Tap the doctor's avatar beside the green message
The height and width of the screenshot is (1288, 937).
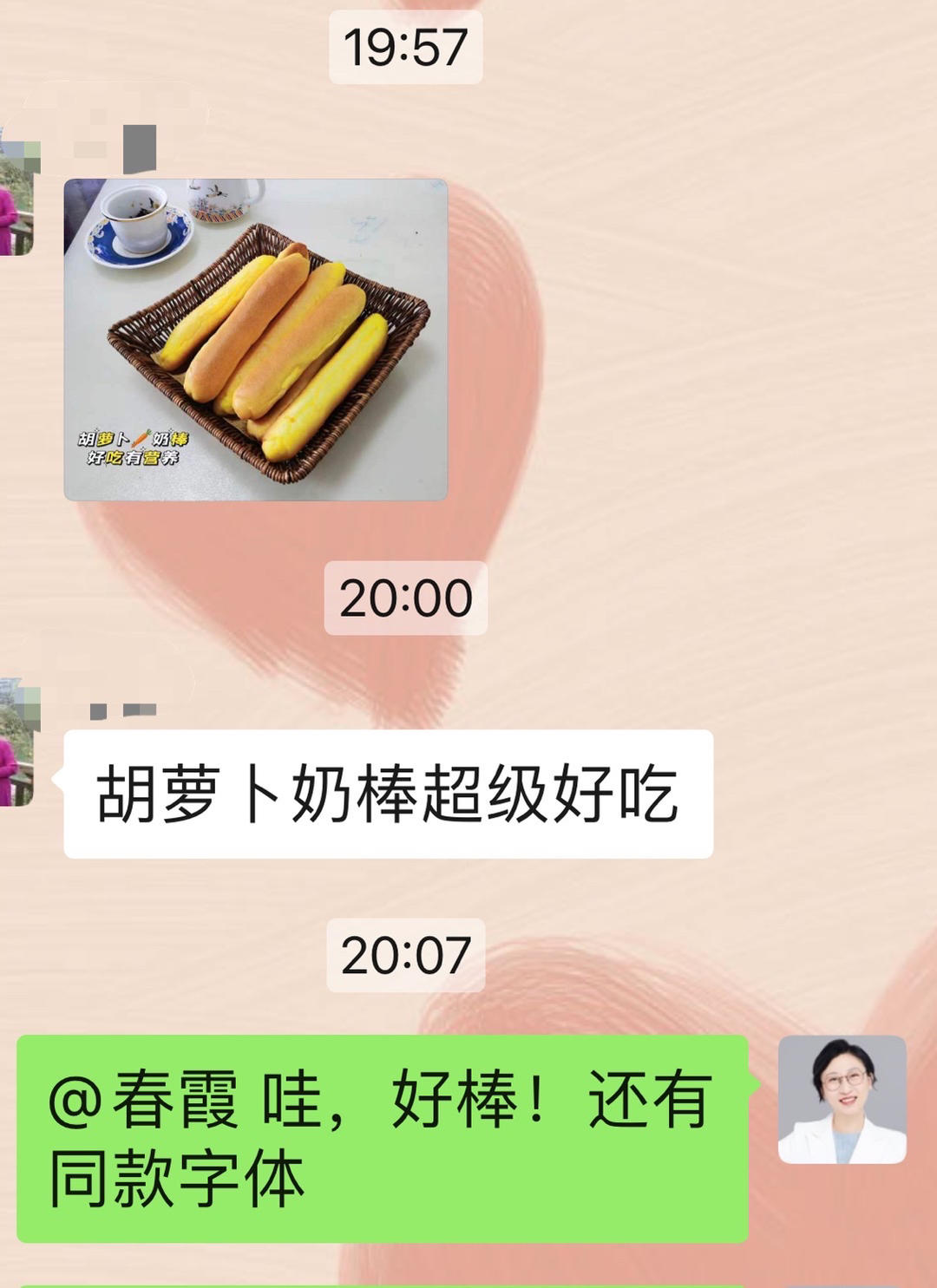[x=842, y=1099]
